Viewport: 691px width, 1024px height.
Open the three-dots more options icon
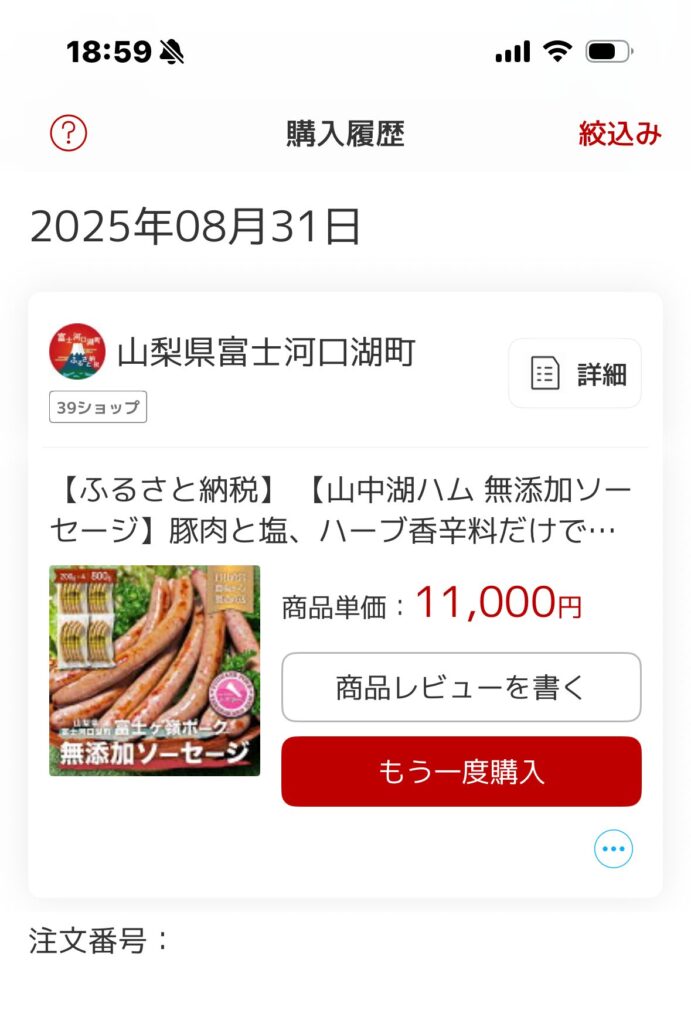[x=613, y=849]
